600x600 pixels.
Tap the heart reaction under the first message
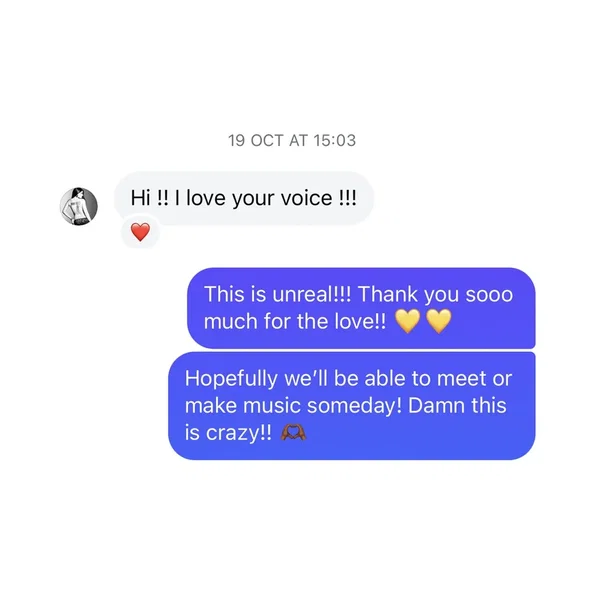141,233
